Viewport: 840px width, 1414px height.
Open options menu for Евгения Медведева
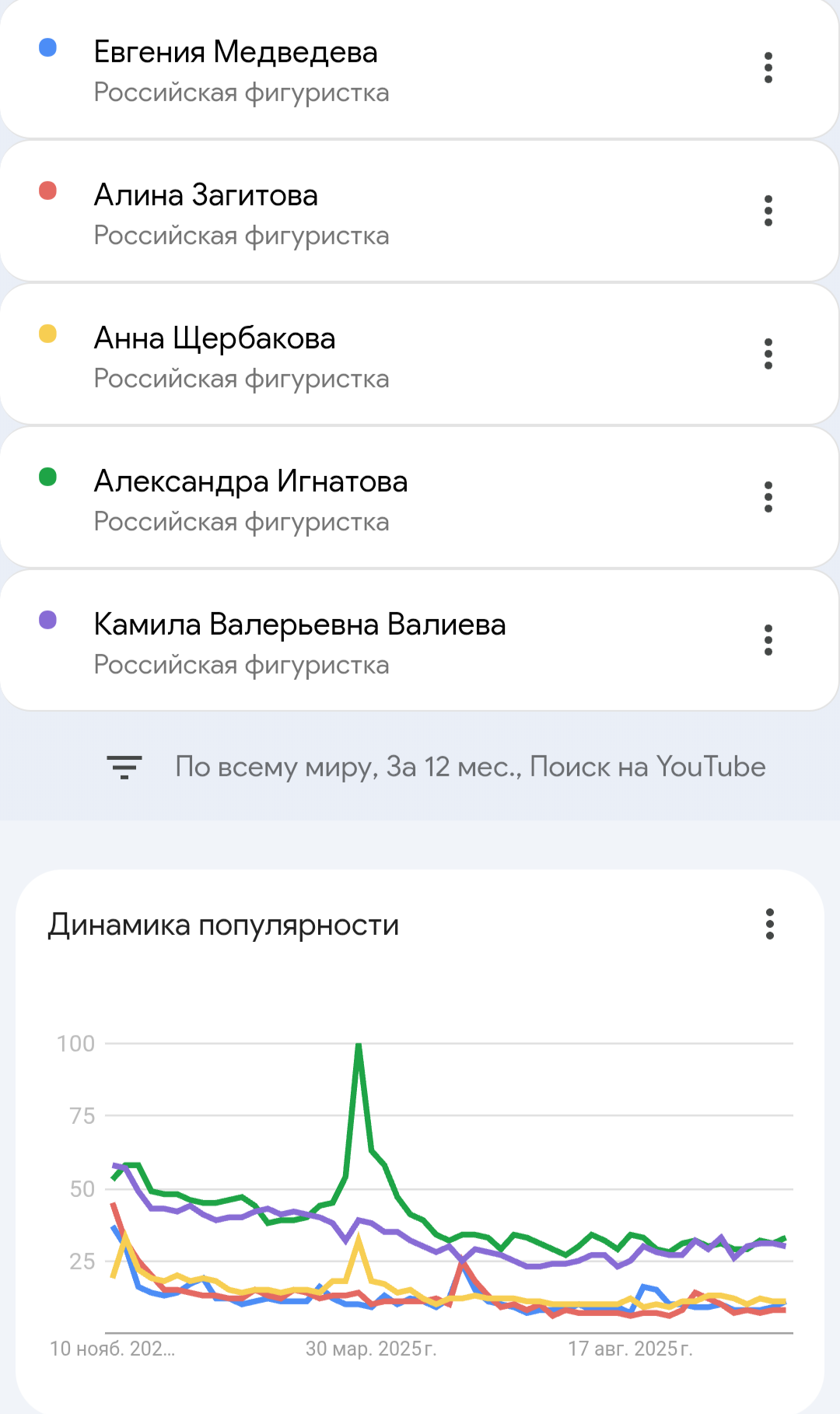pyautogui.click(x=768, y=68)
